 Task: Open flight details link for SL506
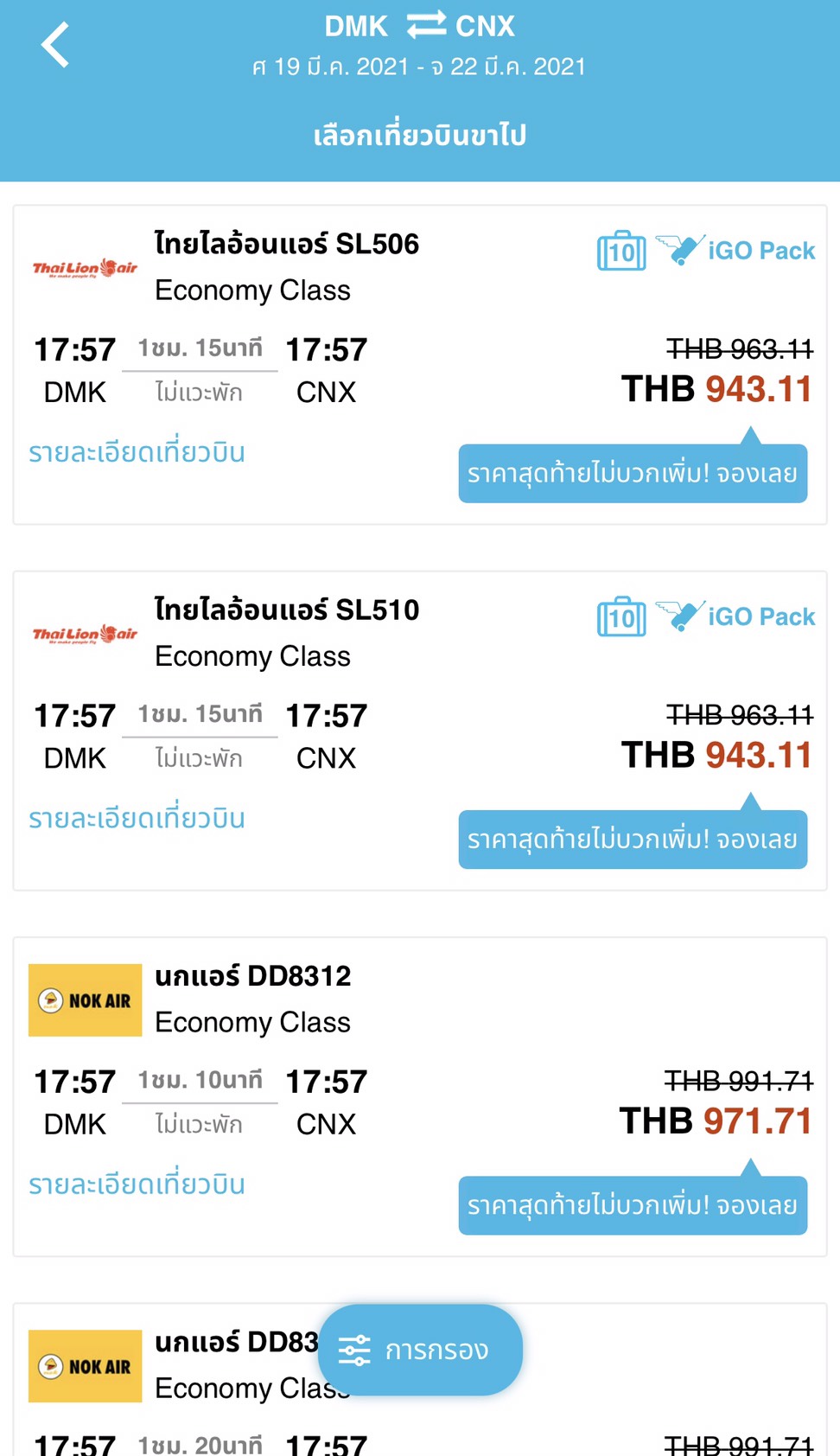point(137,452)
